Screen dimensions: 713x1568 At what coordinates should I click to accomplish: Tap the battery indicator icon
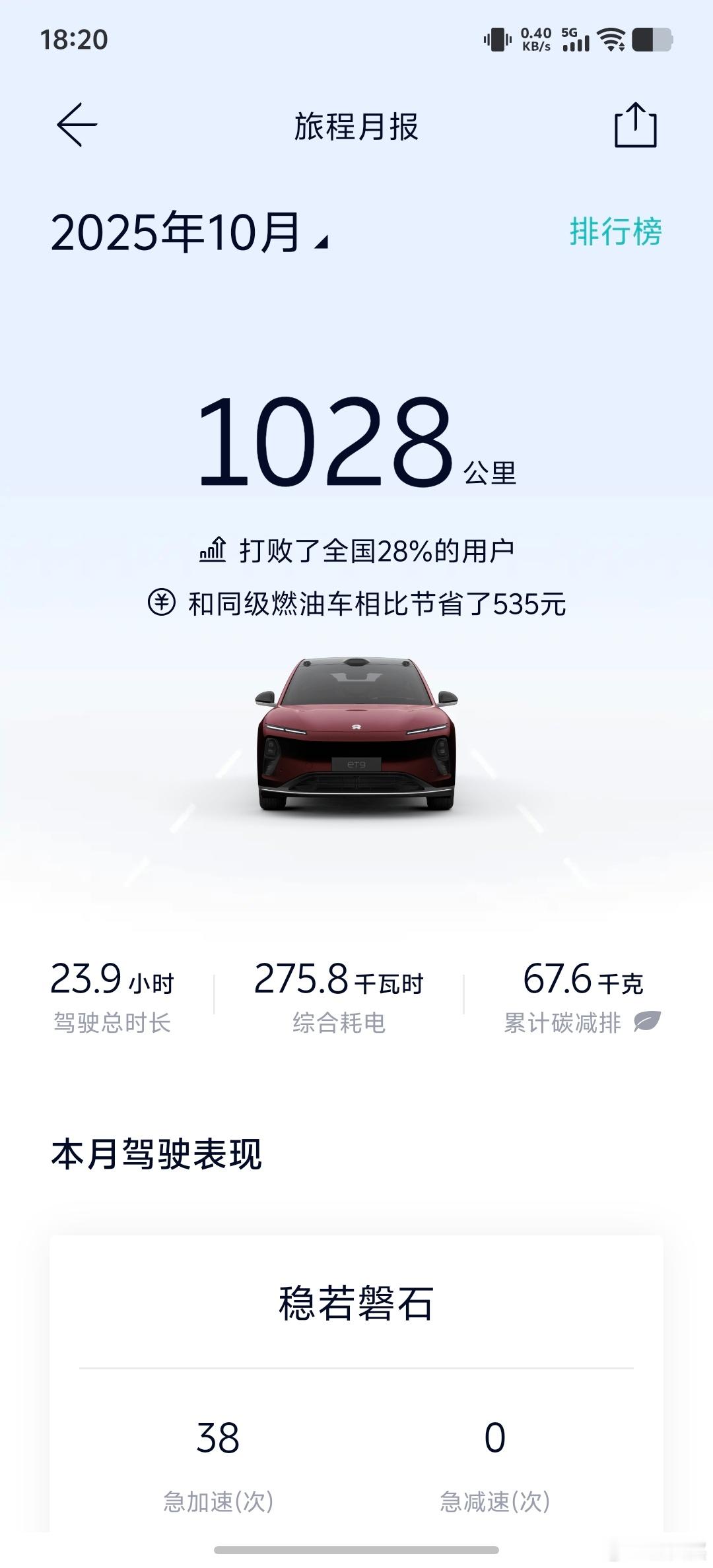click(x=654, y=39)
